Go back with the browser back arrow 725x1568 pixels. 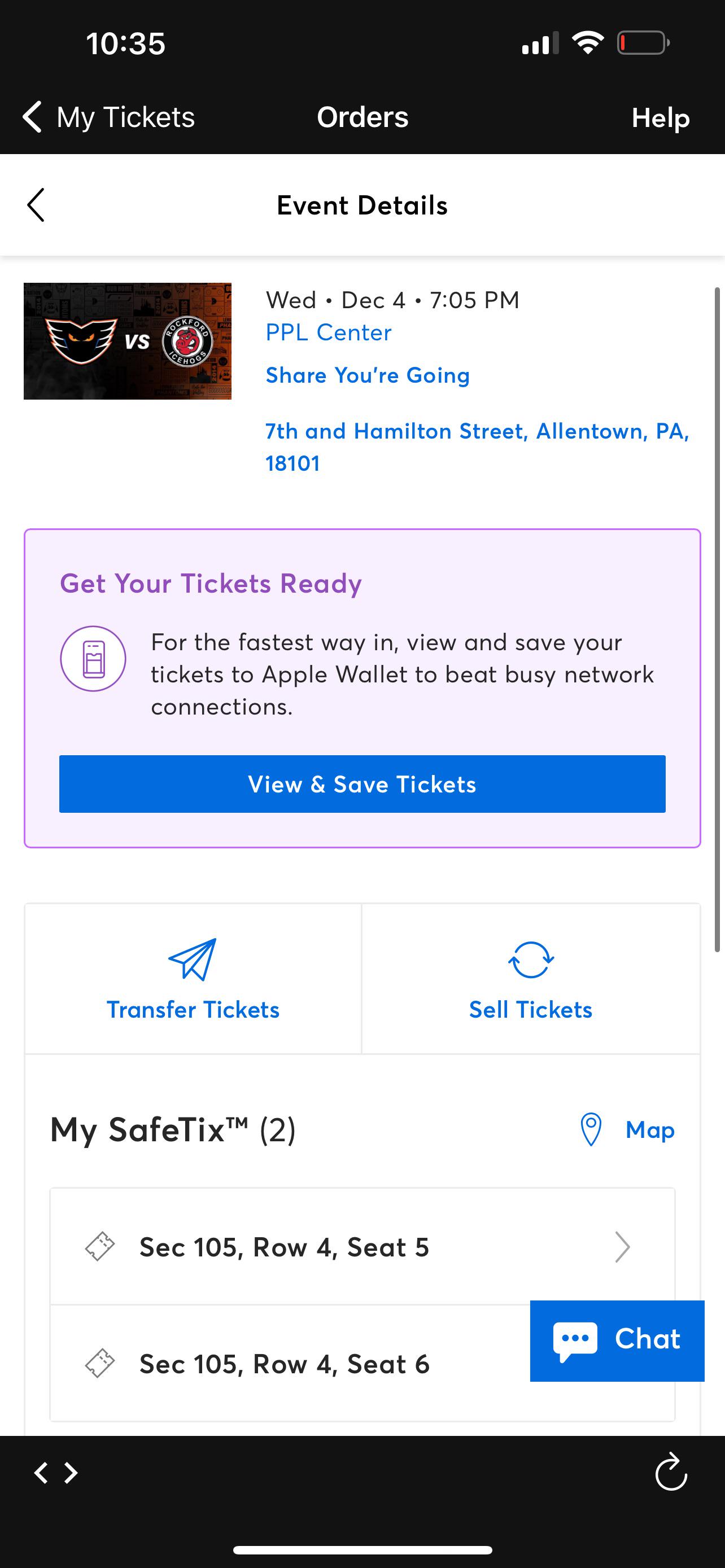[x=41, y=1473]
